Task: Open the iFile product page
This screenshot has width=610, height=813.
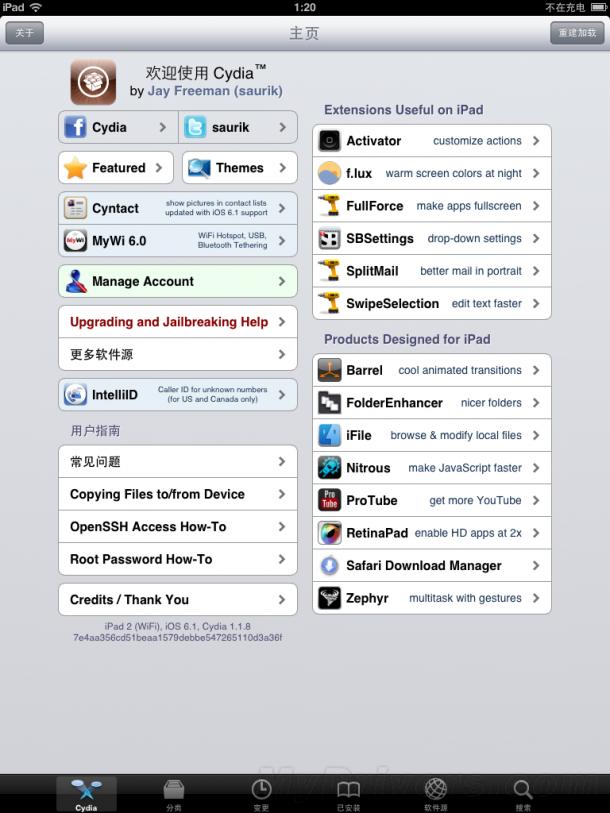Action: 432,435
